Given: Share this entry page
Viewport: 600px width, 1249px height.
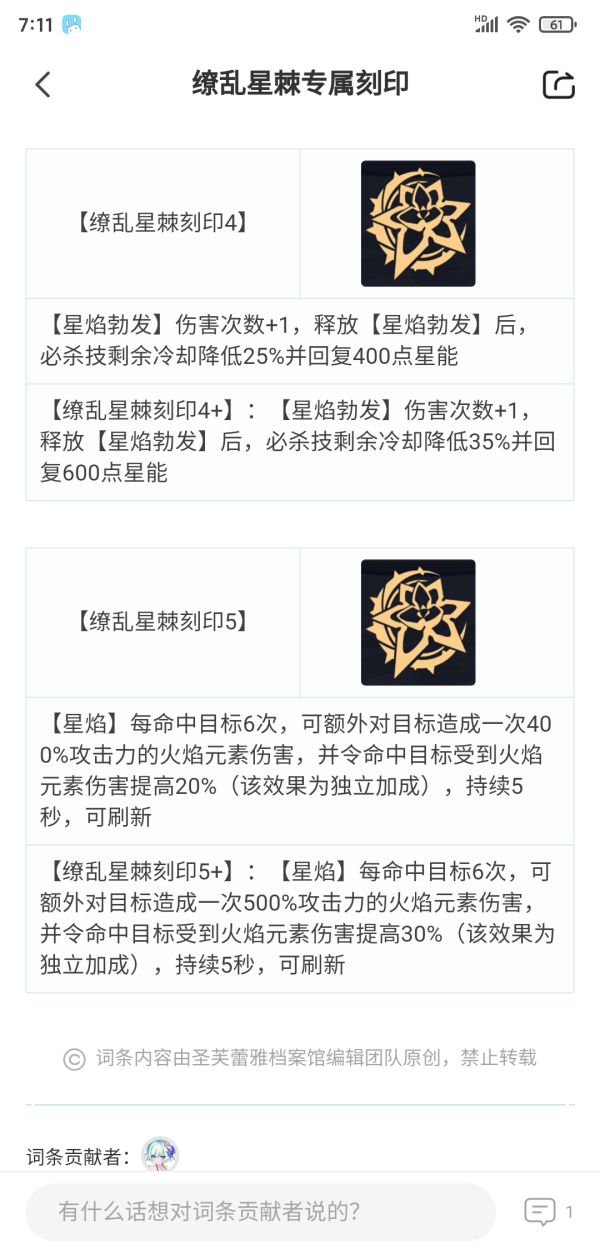Looking at the screenshot, I should (x=558, y=85).
